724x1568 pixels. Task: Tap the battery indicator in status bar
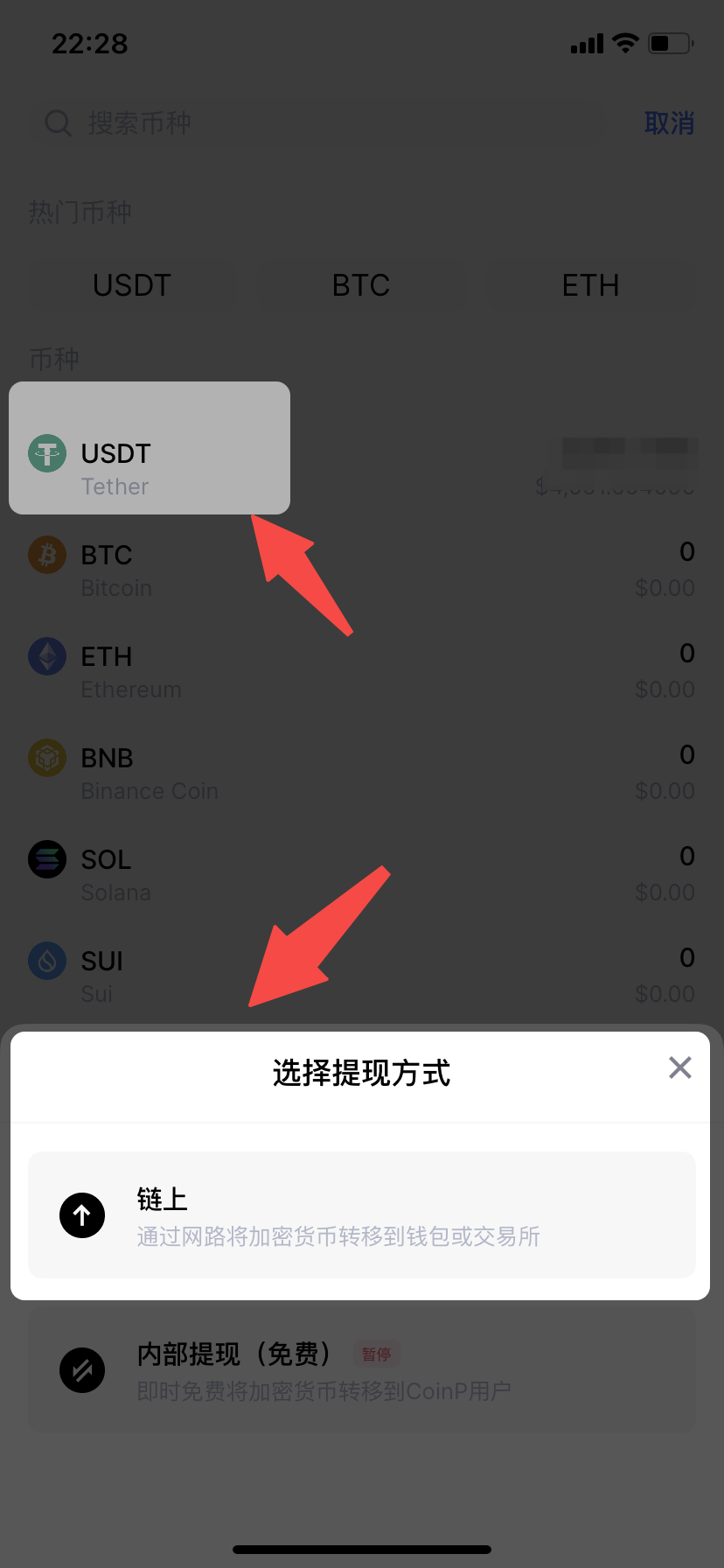668,44
